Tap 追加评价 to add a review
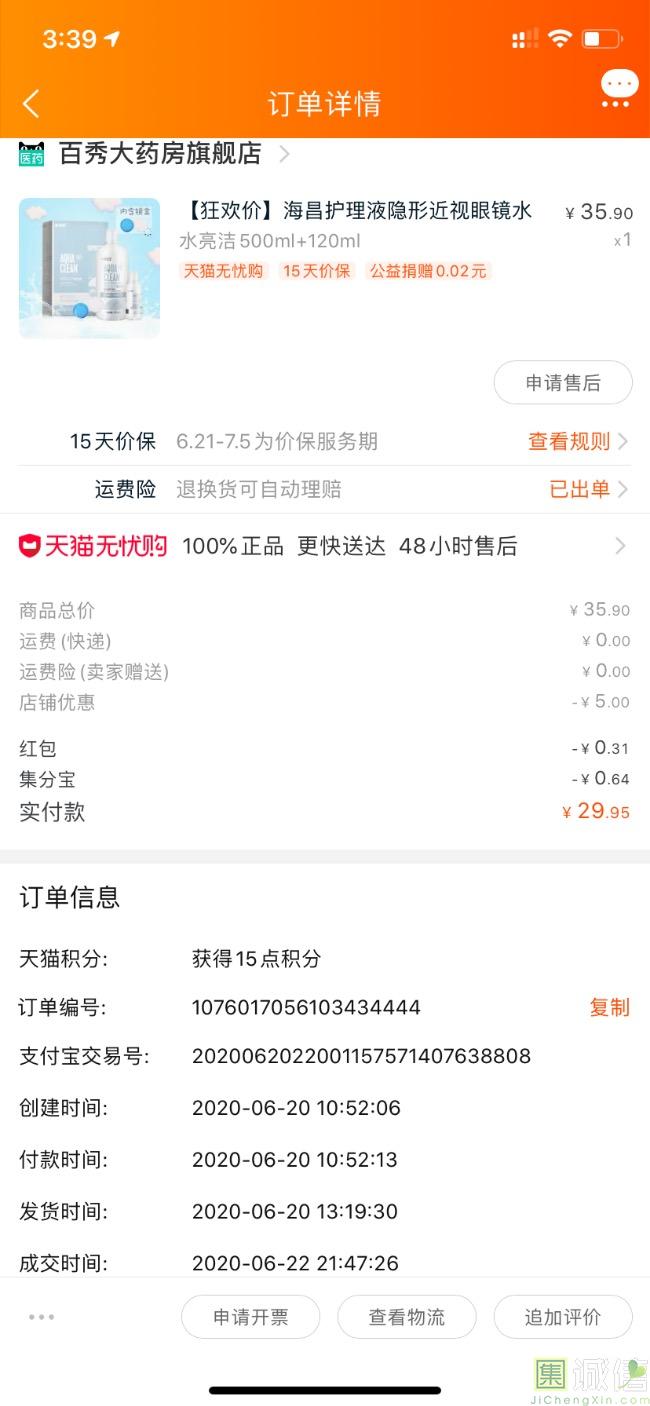Image resolution: width=650 pixels, height=1406 pixels. tap(563, 1317)
